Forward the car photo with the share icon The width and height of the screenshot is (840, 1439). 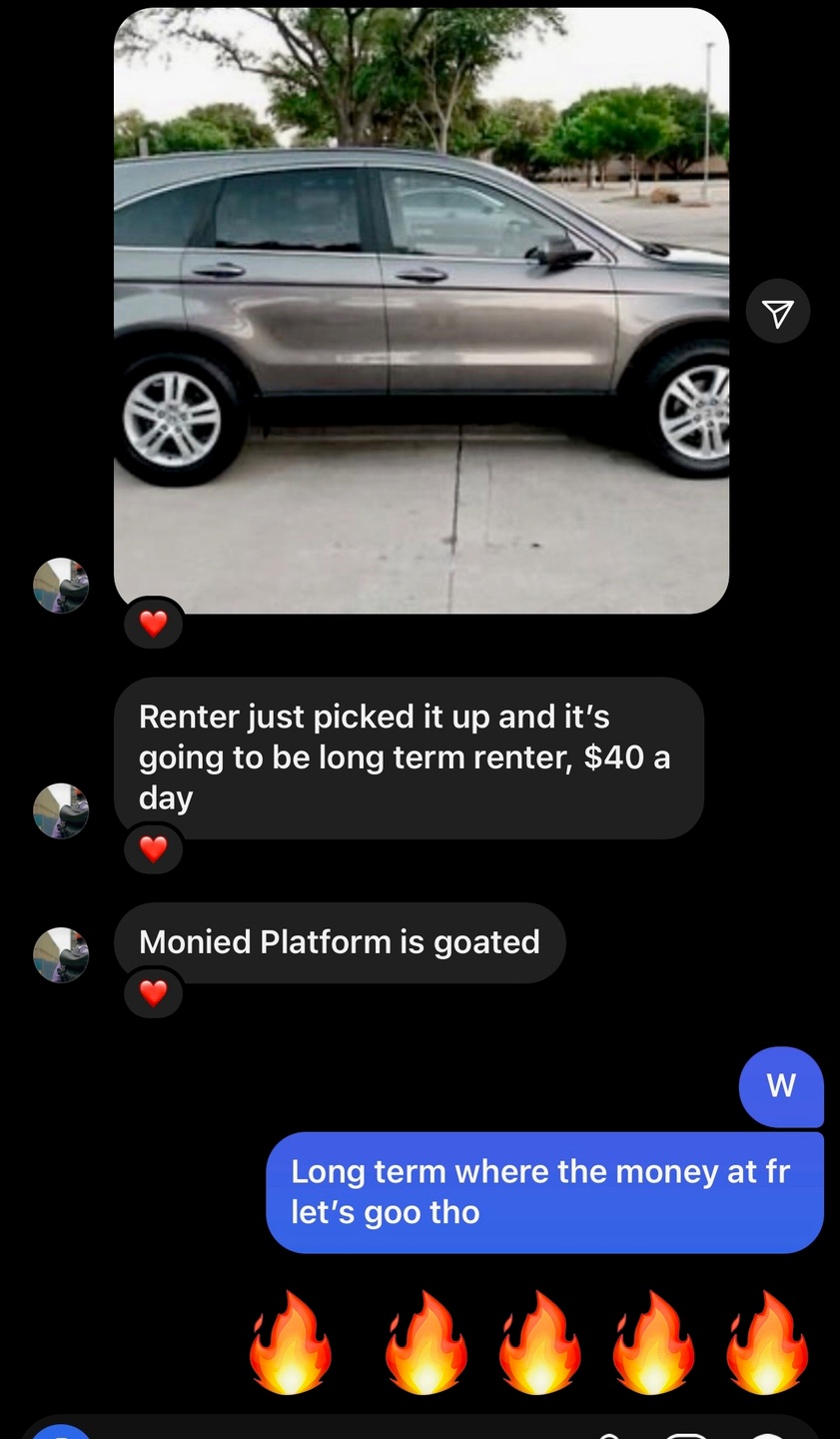pyautogui.click(x=777, y=314)
